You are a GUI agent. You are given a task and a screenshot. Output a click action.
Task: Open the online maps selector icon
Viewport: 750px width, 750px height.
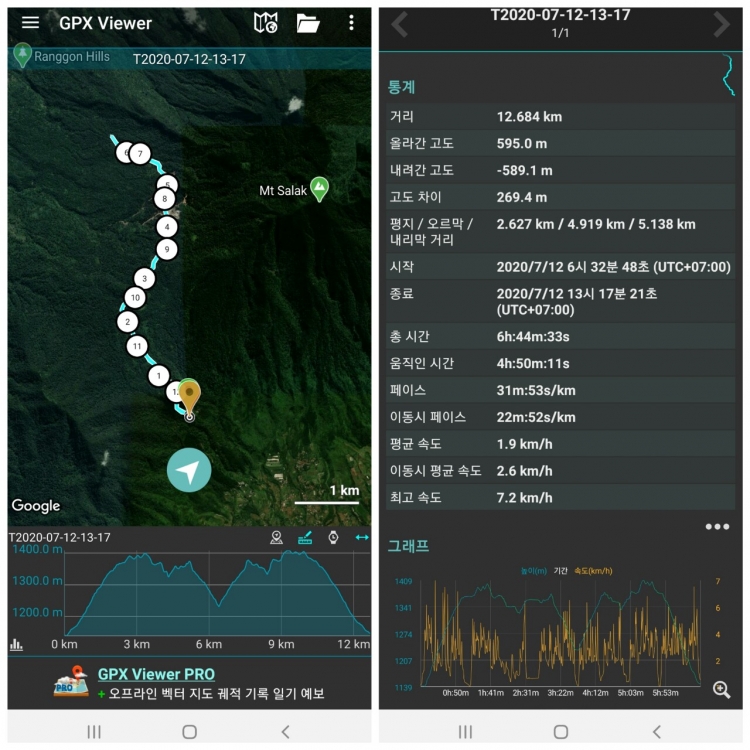(265, 22)
